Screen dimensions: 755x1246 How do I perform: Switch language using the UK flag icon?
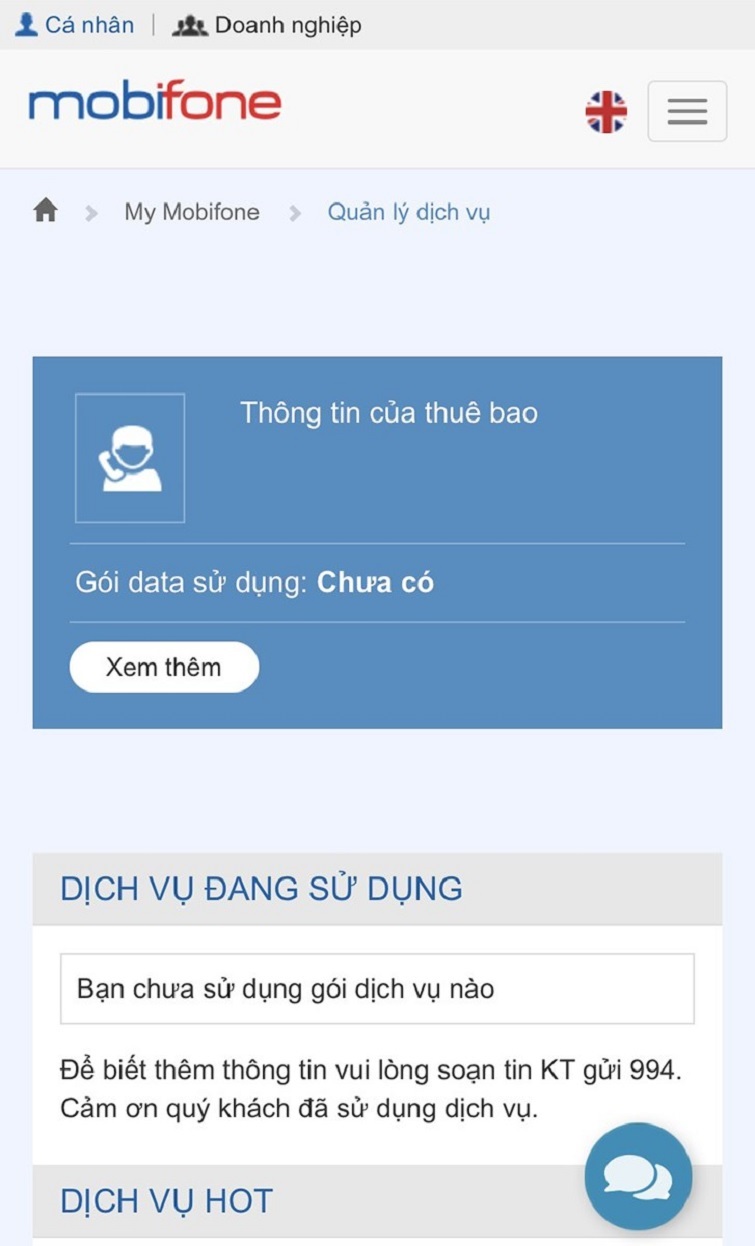[606, 110]
